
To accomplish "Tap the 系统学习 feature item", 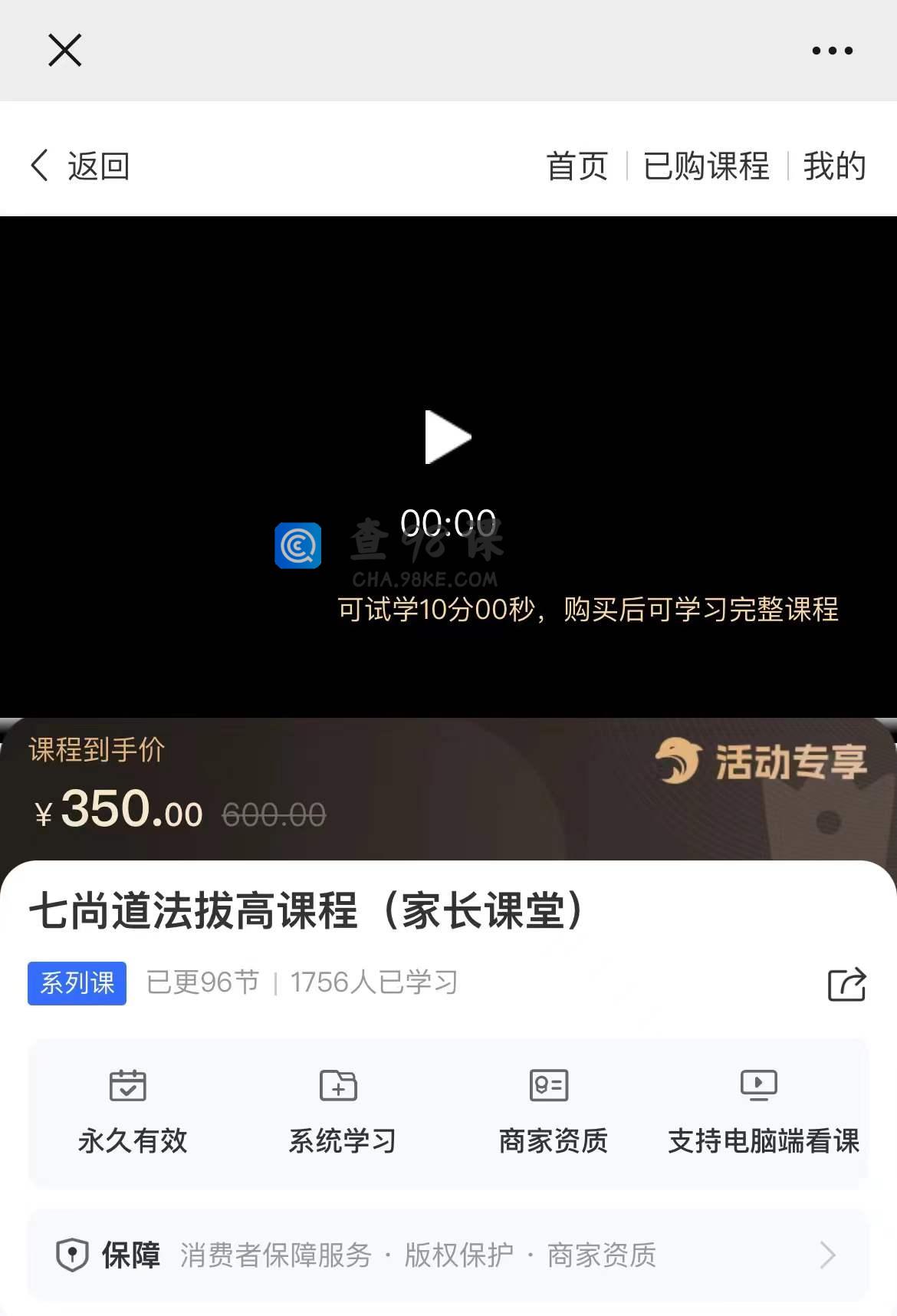I will pos(342,1112).
